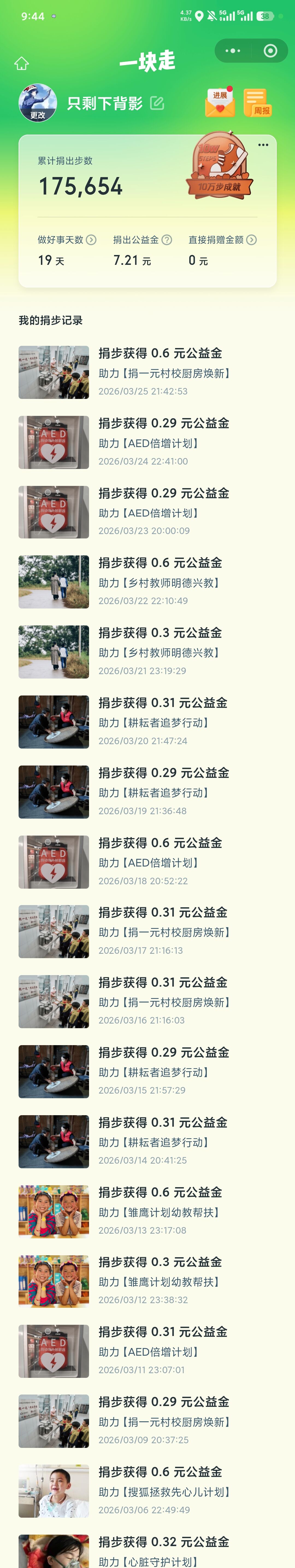This screenshot has height=1568, width=295.
Task: Open the 2026/03/16 捐一元村校厨房焕新 record
Action: pyautogui.click(x=147, y=1001)
